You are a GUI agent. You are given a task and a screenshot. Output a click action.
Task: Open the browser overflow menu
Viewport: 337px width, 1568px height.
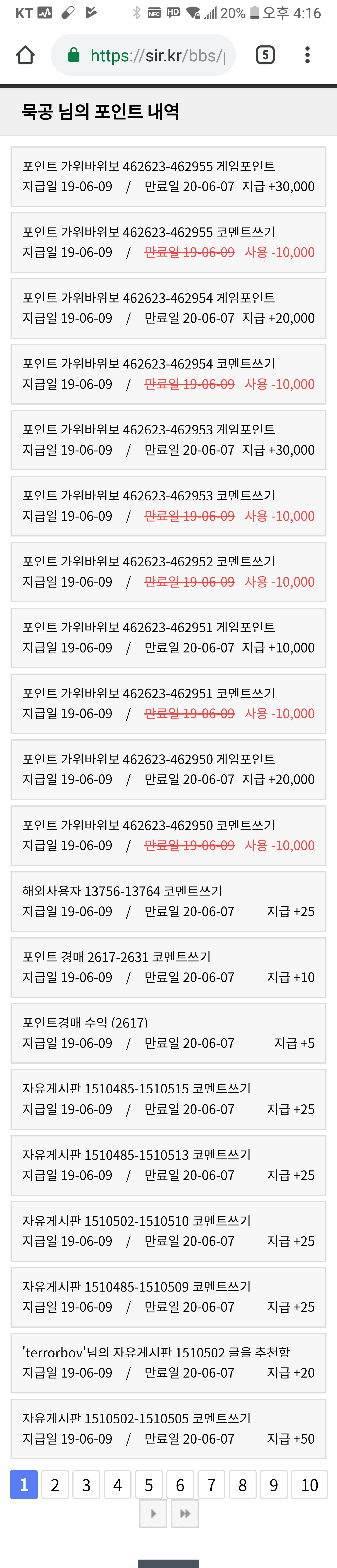tap(308, 55)
